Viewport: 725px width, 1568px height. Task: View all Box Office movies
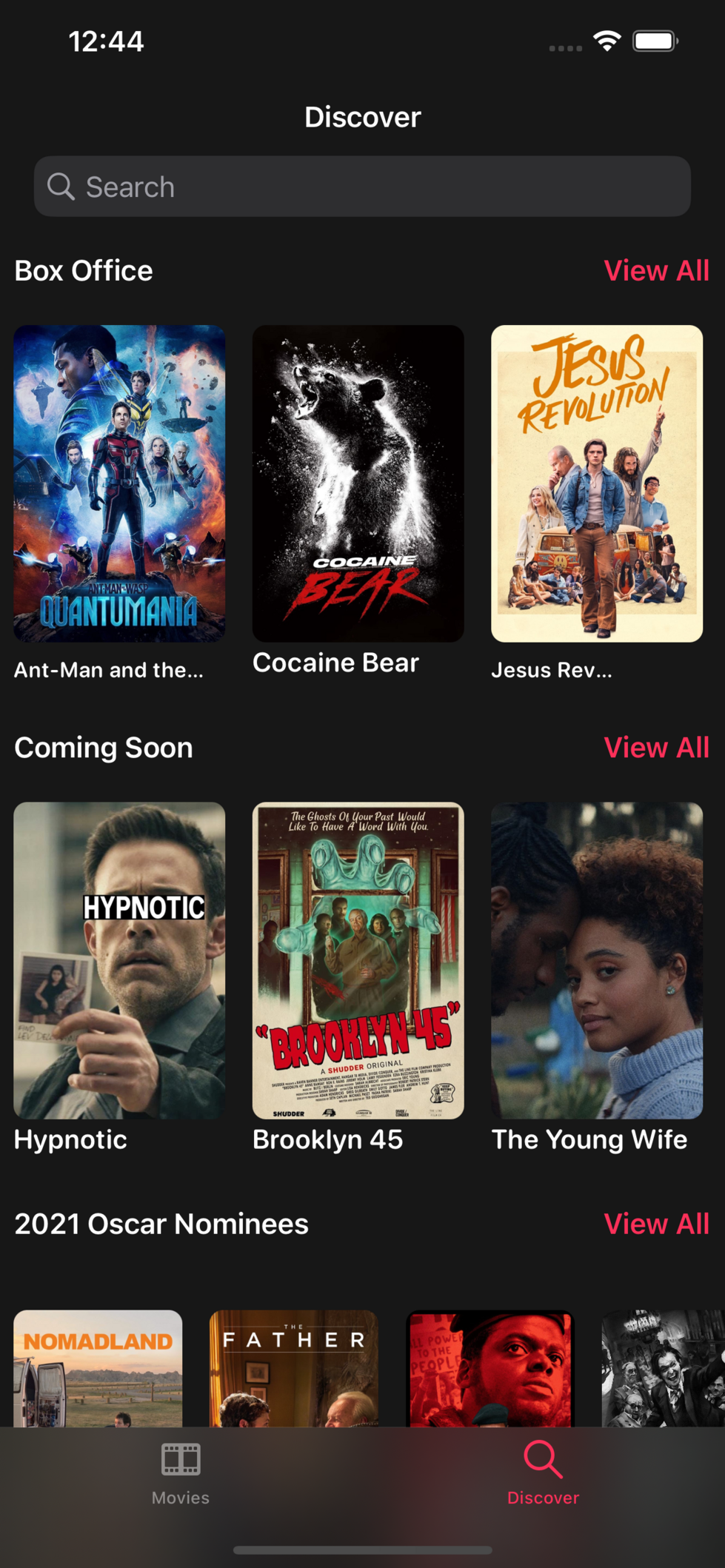tap(656, 271)
